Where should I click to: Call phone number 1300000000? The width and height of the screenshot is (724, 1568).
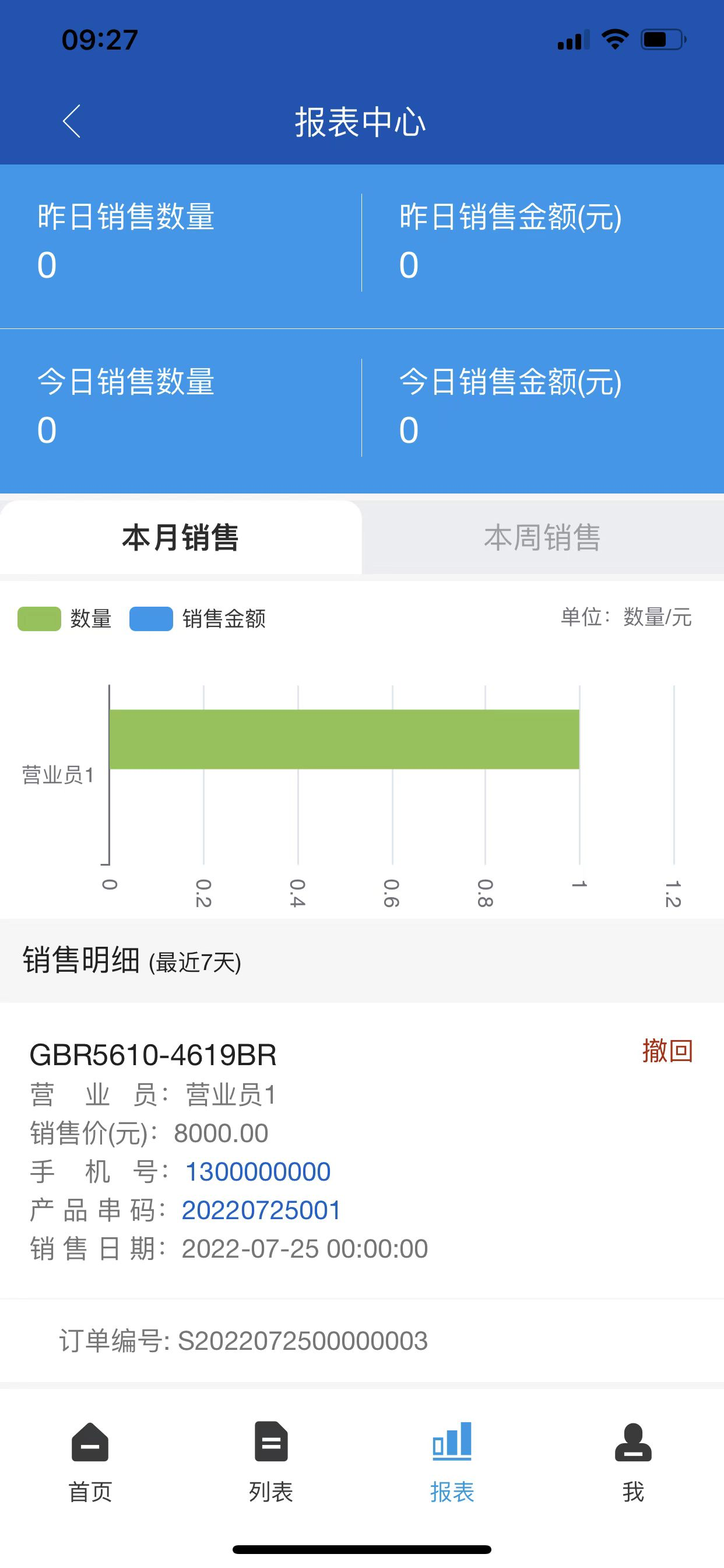coord(257,1172)
